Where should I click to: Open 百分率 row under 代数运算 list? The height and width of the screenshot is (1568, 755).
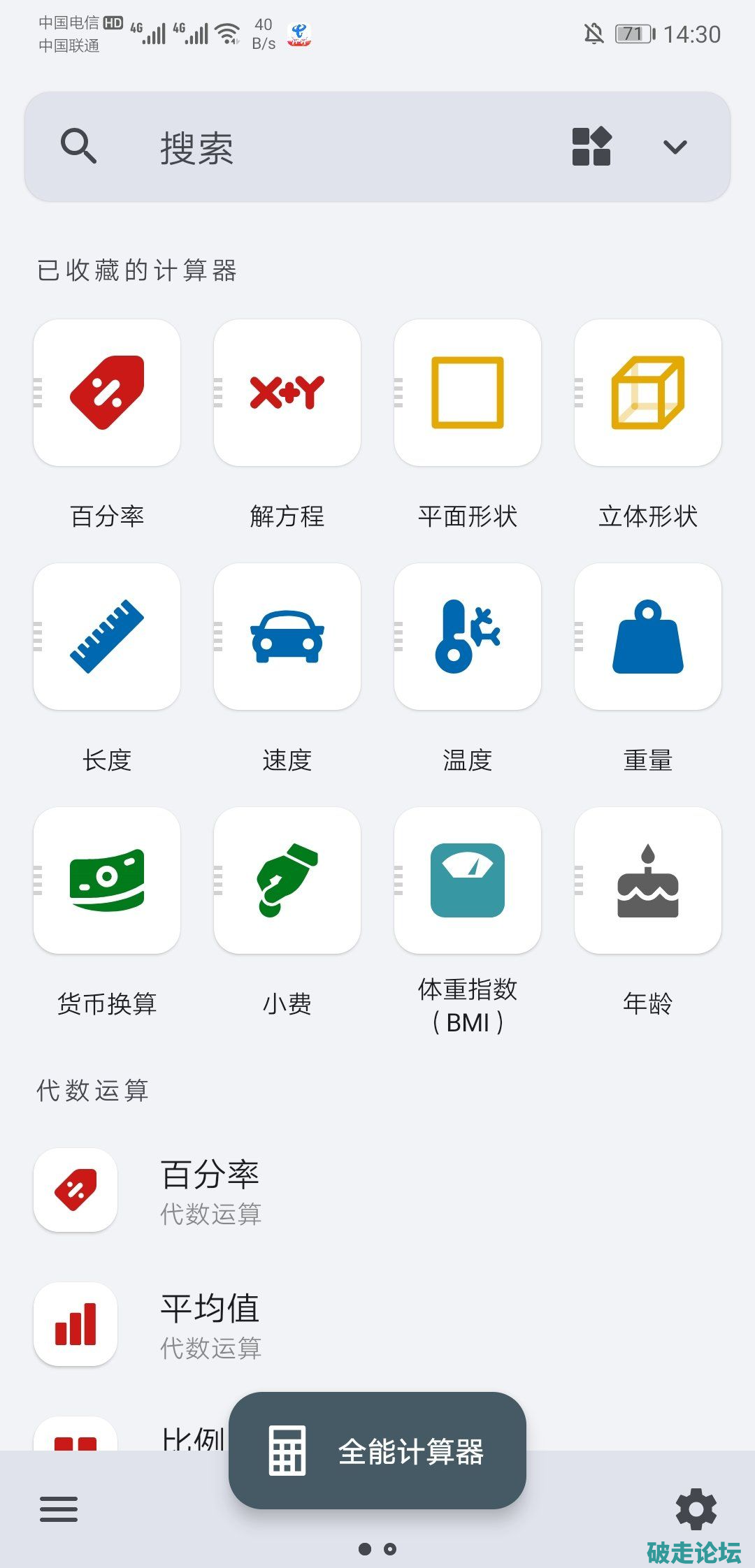point(210,1191)
